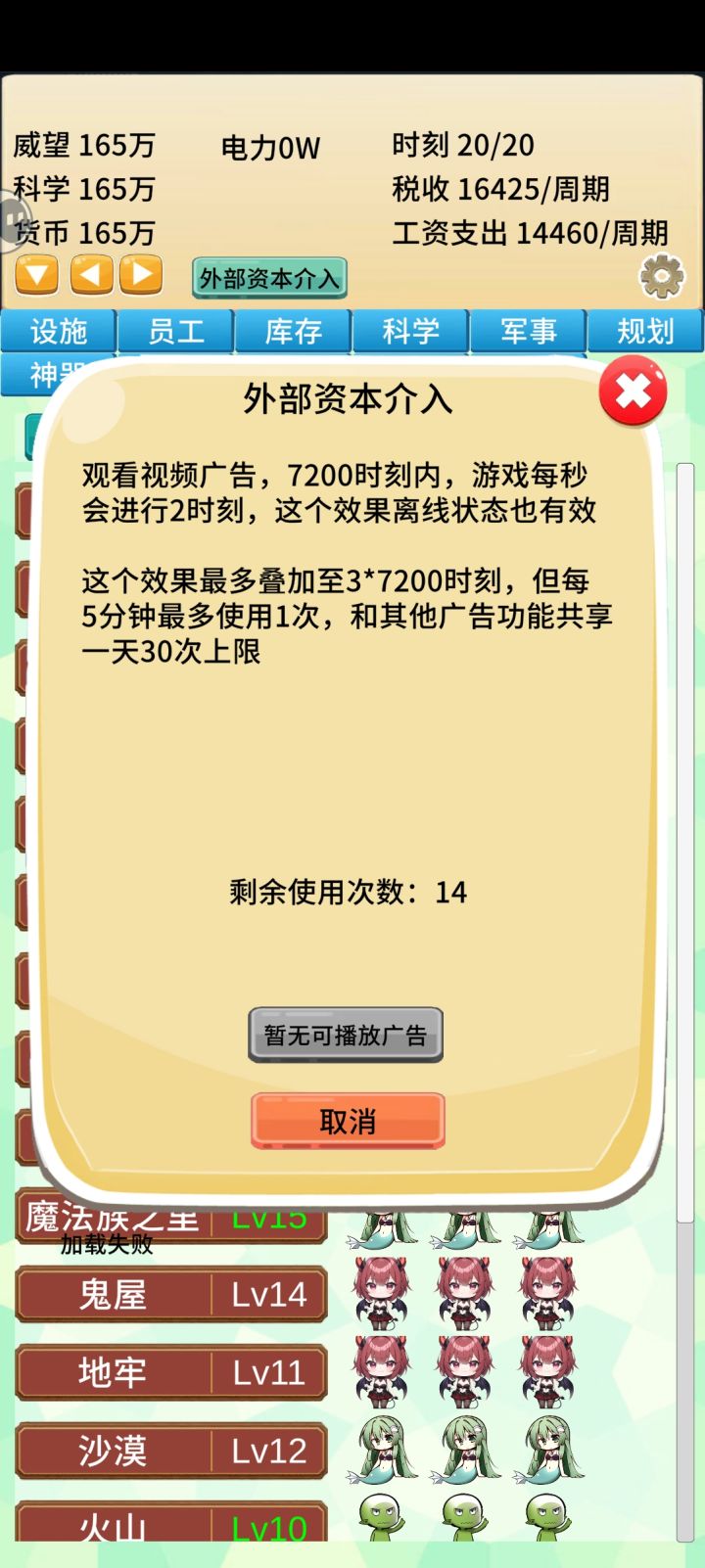The width and height of the screenshot is (705, 1568).
Task: Select the 规划 tab
Action: [x=644, y=332]
